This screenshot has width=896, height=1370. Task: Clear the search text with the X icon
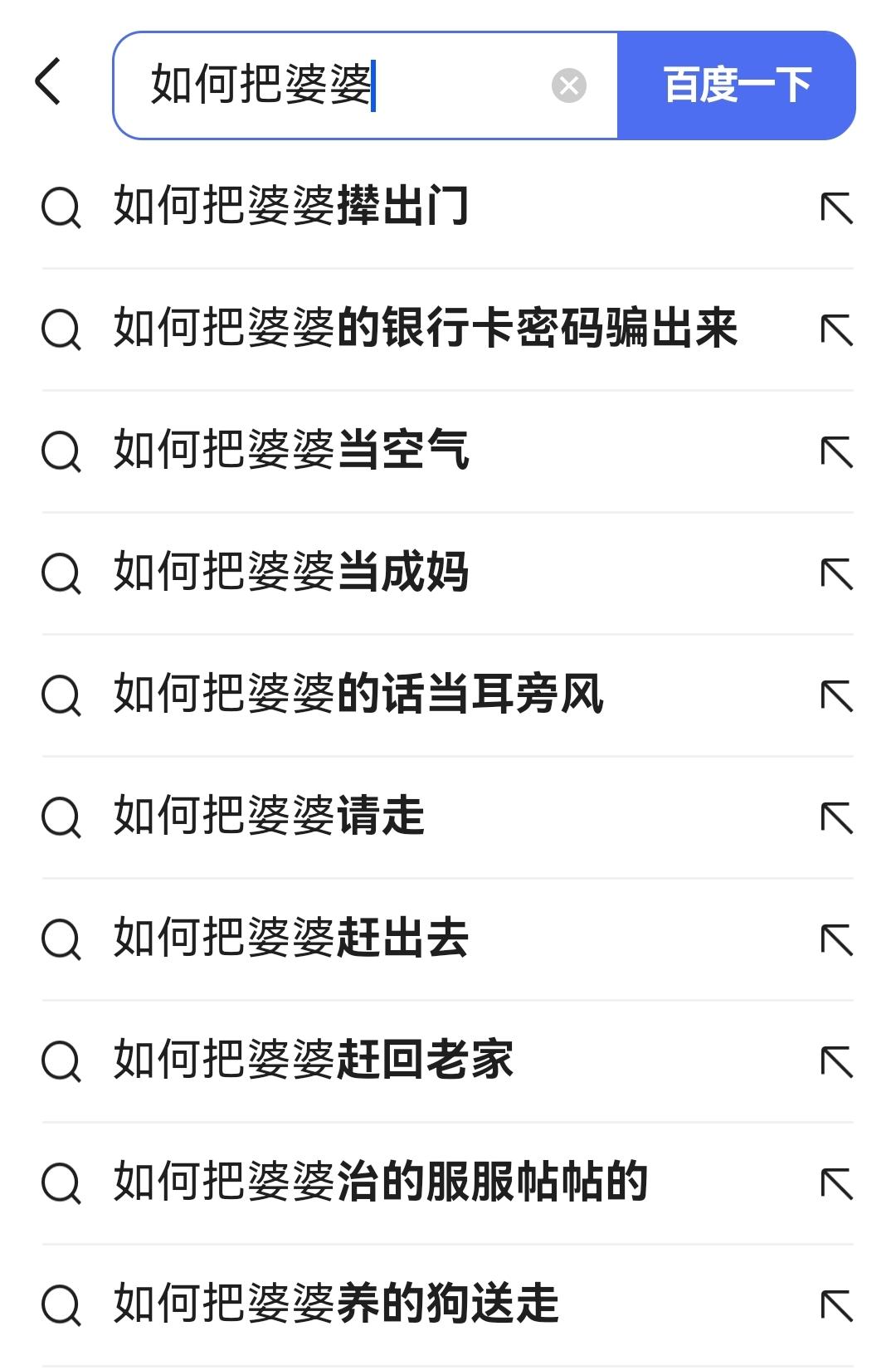click(x=569, y=85)
